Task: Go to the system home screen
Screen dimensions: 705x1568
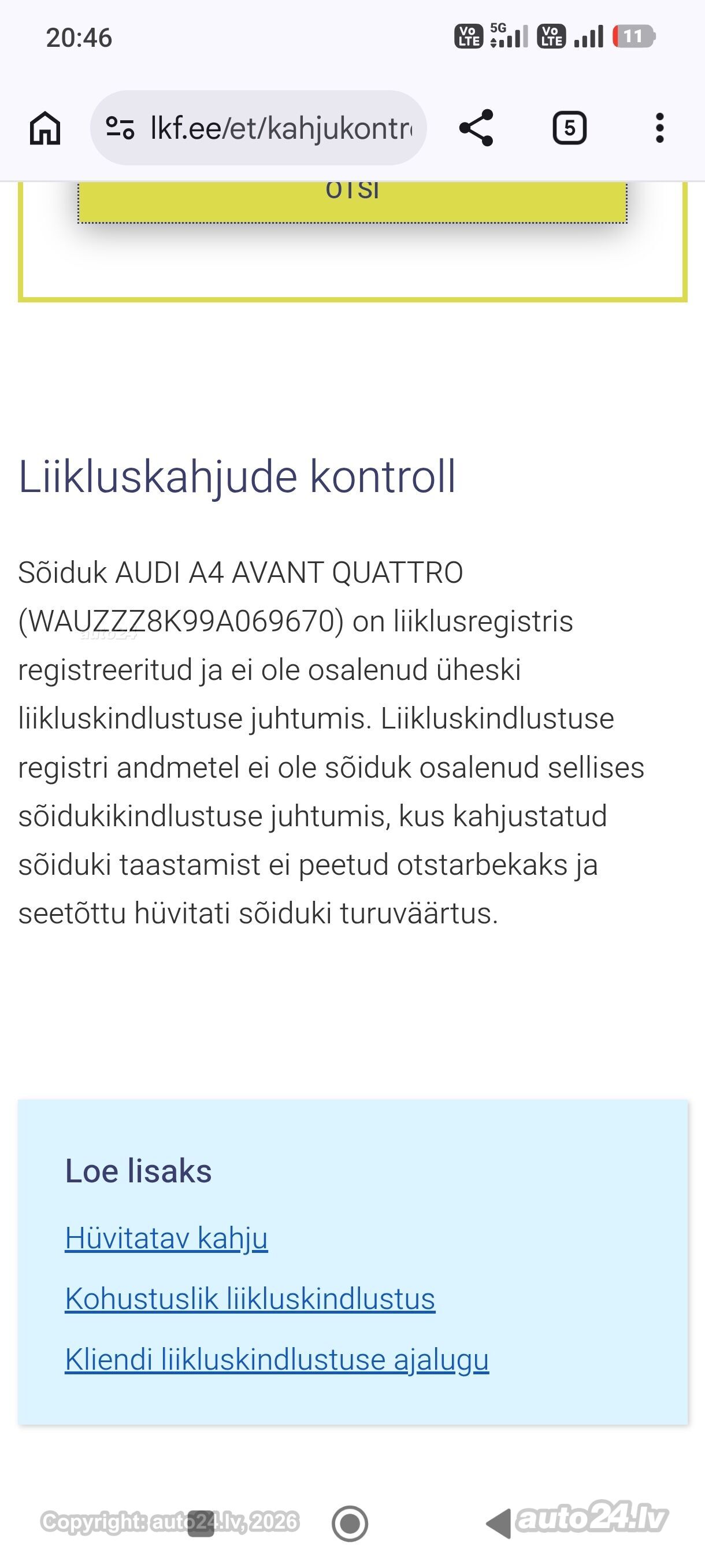Action: pos(350,1523)
